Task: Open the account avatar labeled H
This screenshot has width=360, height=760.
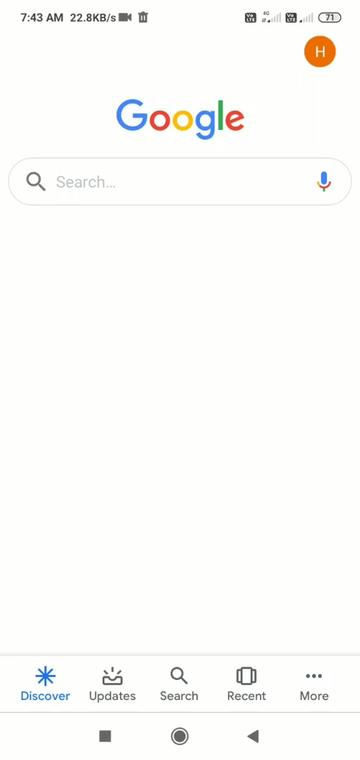Action: tap(320, 51)
